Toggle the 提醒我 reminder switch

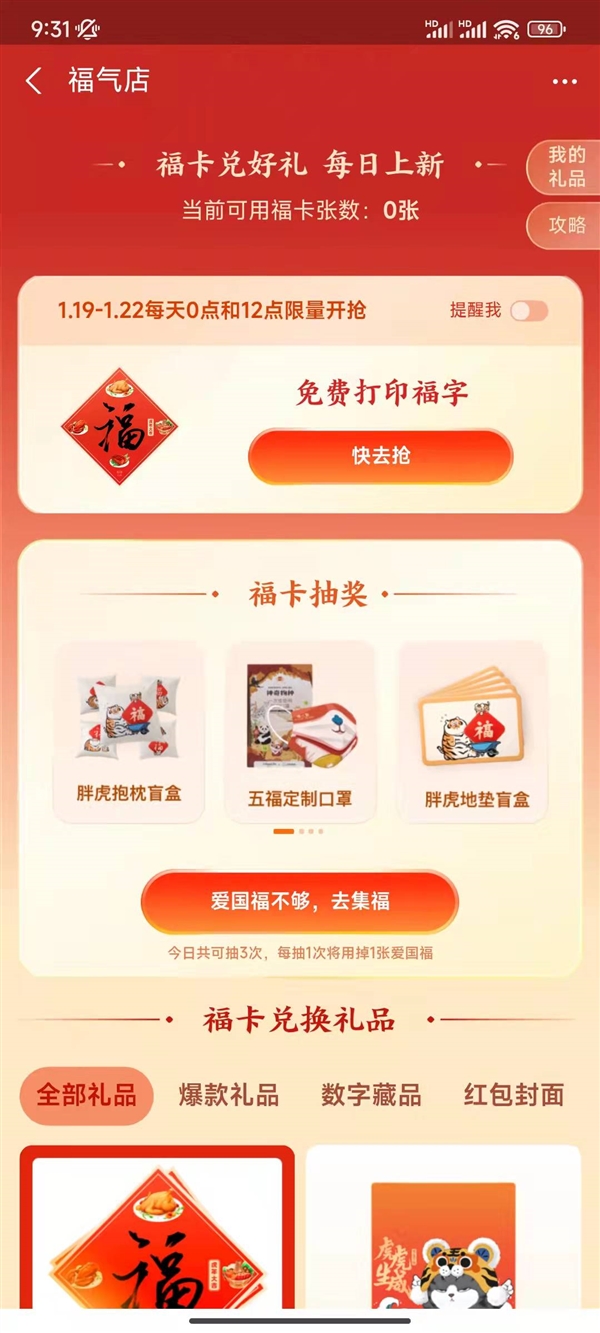pos(529,311)
